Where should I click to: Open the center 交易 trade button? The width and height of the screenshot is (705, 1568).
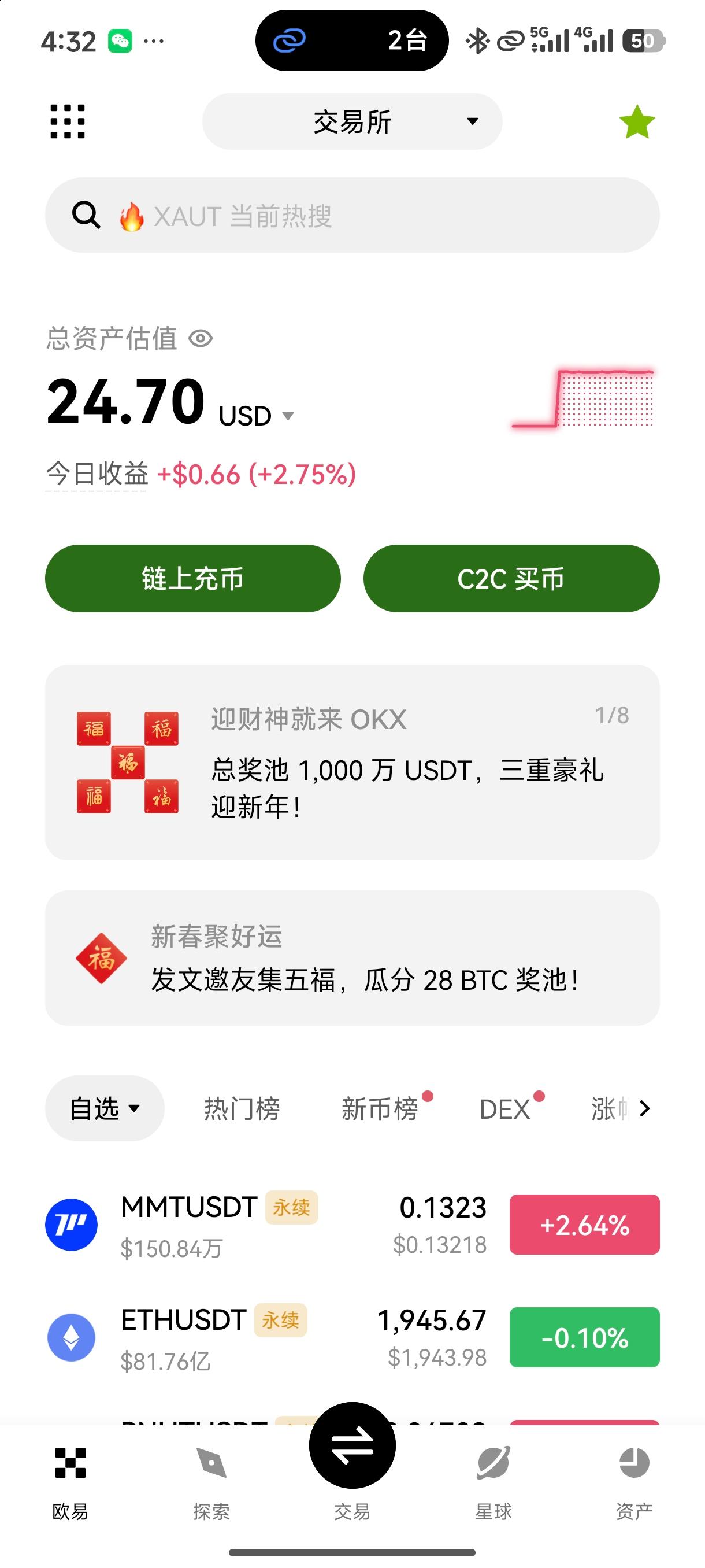click(352, 1446)
